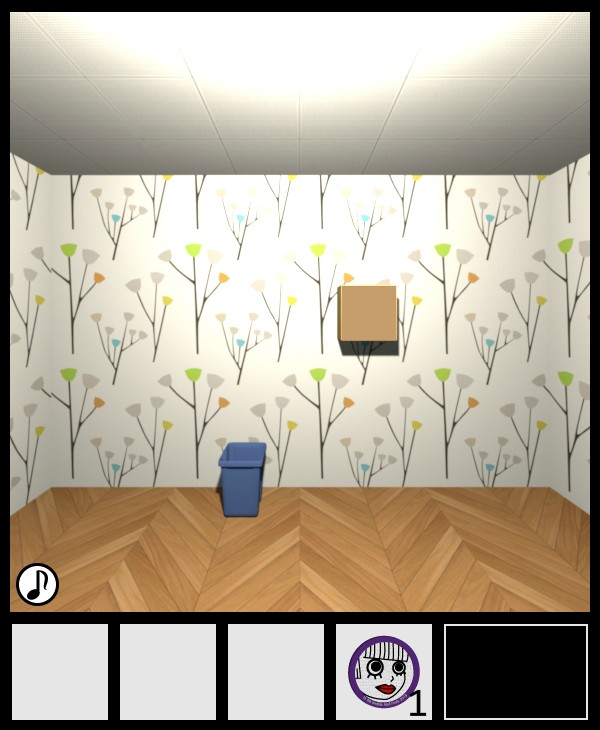
Task: Open the black item detail panel
Action: (x=516, y=672)
